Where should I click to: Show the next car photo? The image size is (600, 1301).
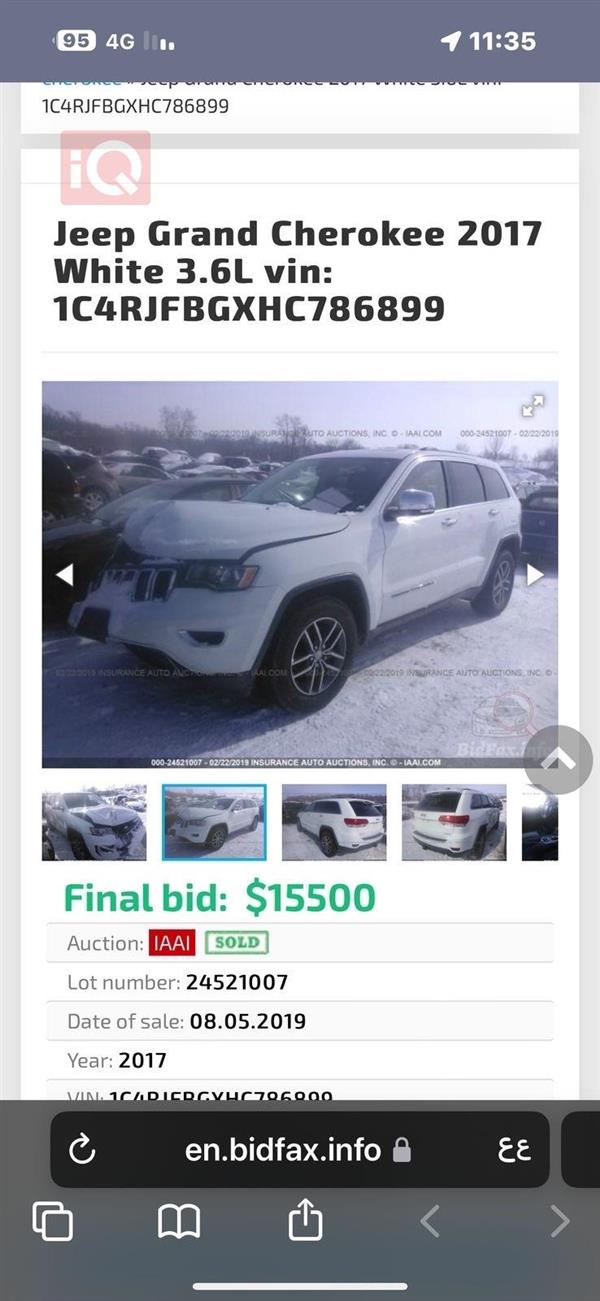(x=535, y=575)
